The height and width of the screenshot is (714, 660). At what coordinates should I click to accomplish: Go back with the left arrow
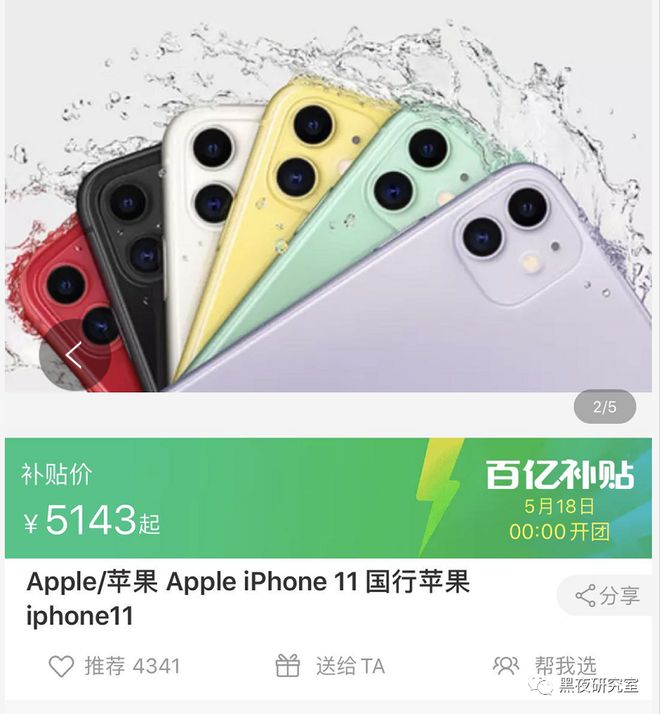[x=73, y=353]
